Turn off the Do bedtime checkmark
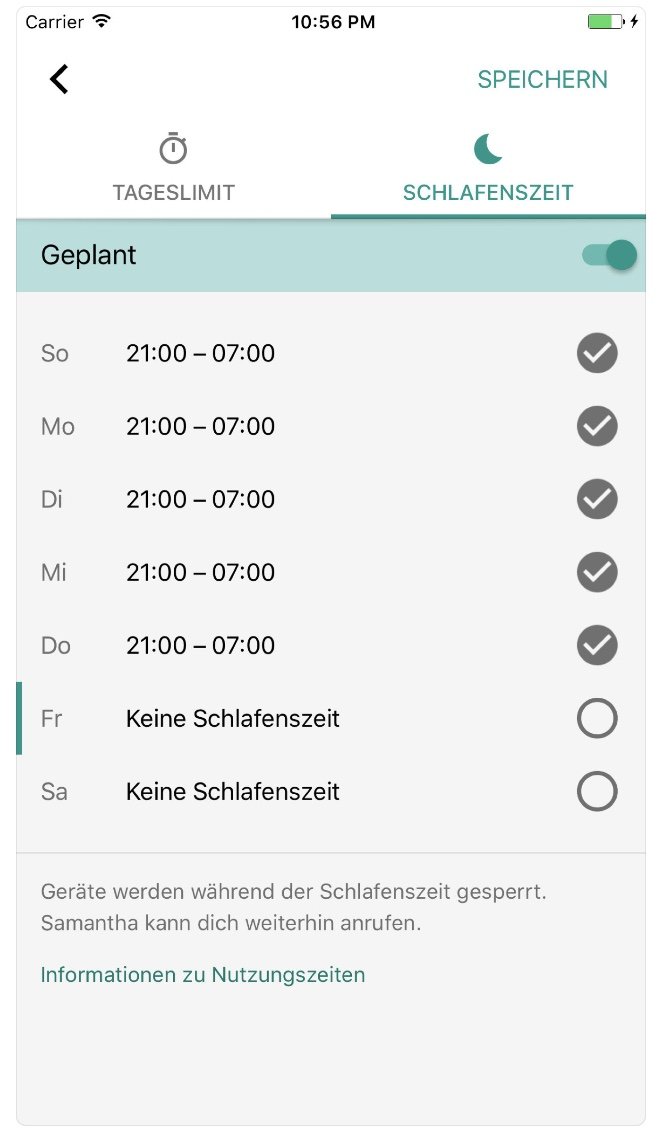Viewport: 670px width, 1143px height. point(597,645)
